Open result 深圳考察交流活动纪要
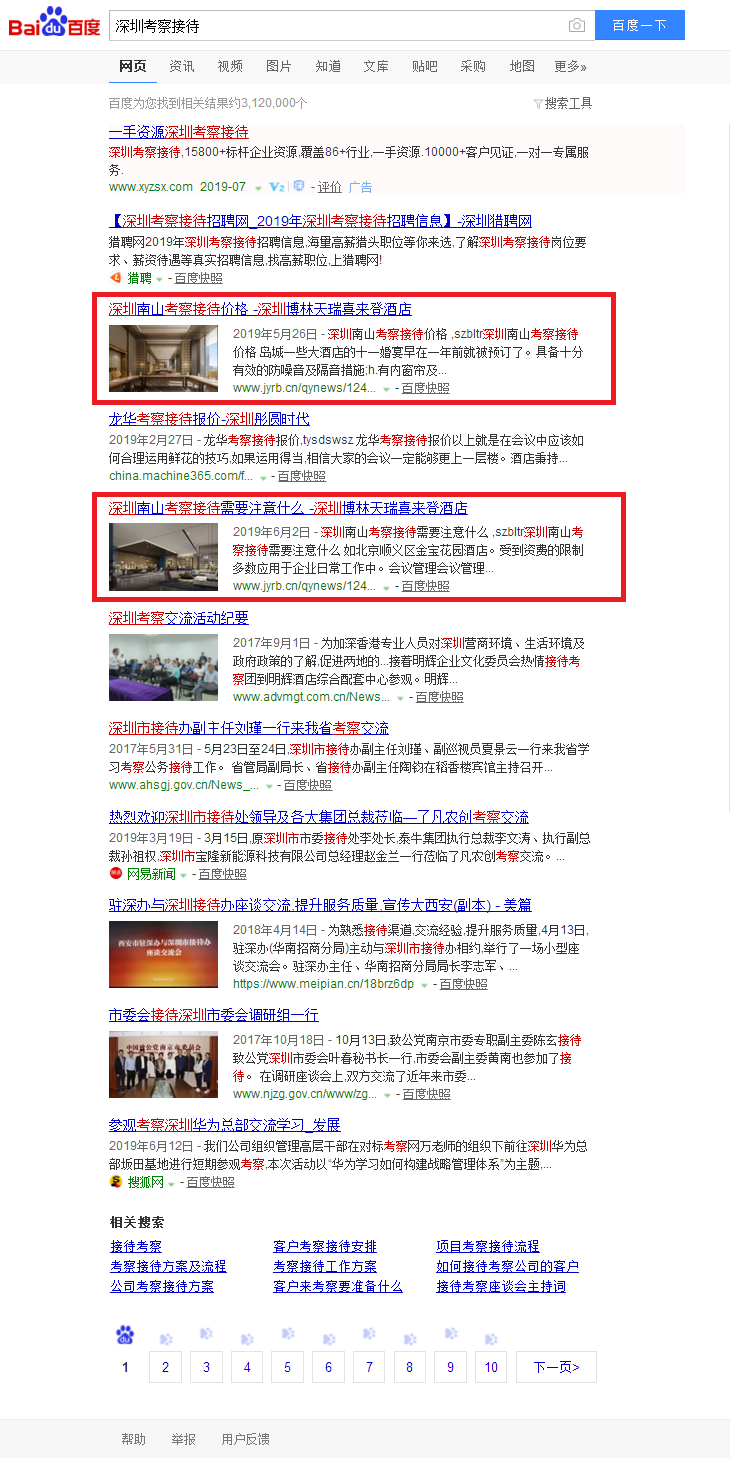Screen dimensions: 730x1458 tap(179, 618)
